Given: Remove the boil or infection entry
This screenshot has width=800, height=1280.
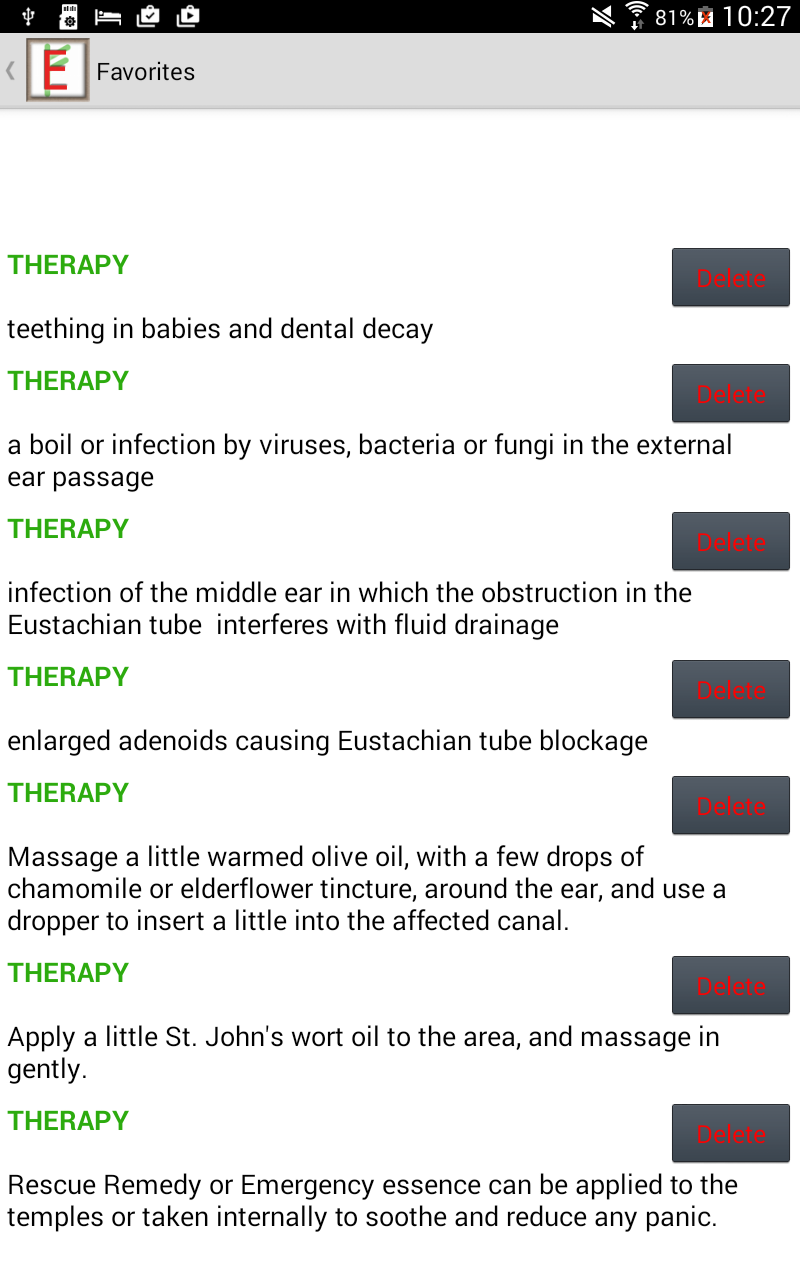Looking at the screenshot, I should [x=730, y=394].
